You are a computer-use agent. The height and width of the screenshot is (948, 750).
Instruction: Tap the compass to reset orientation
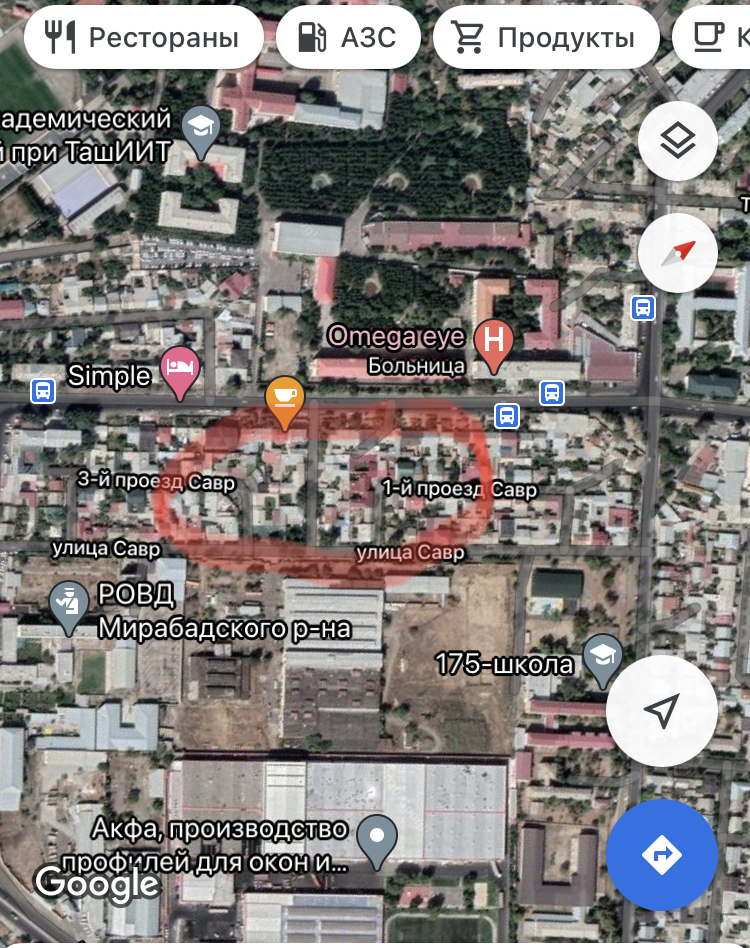(x=677, y=252)
